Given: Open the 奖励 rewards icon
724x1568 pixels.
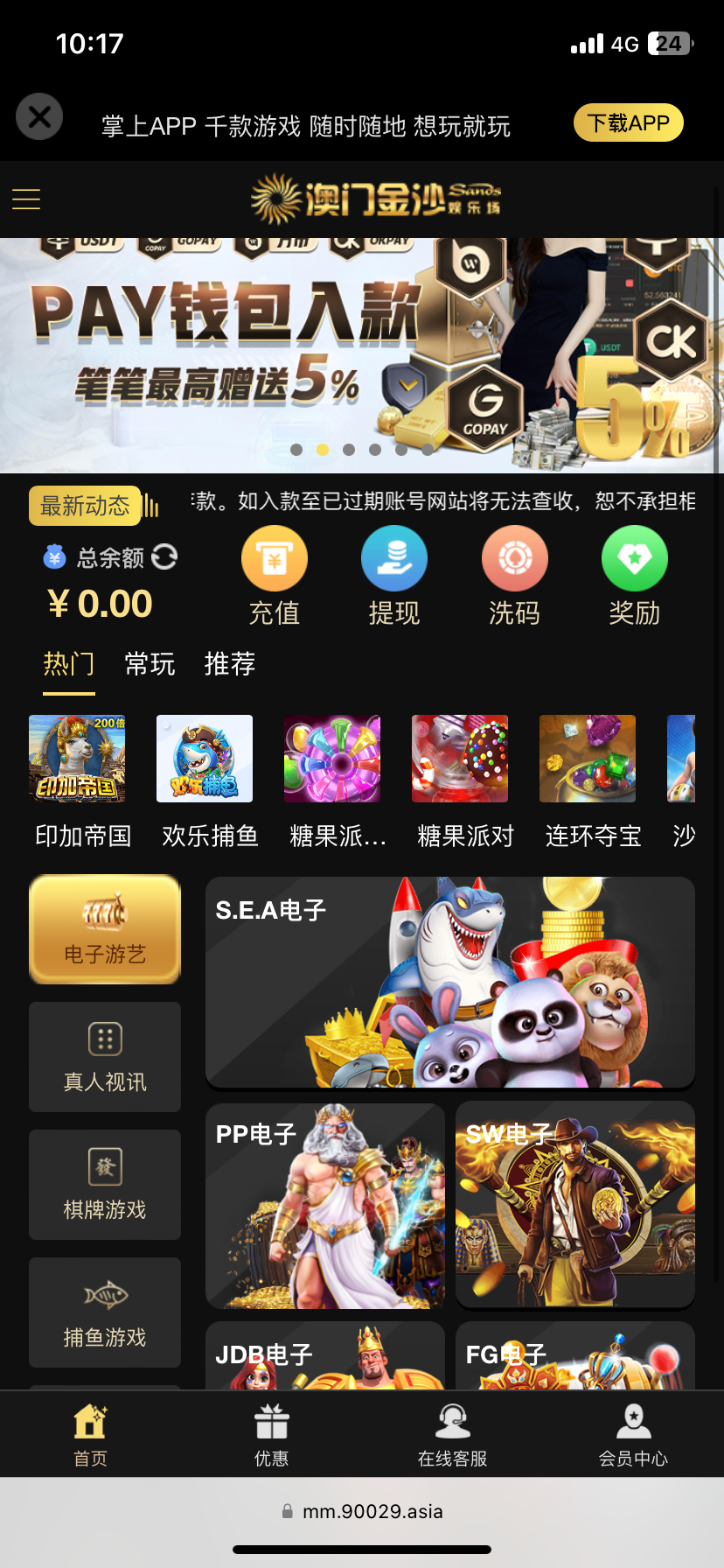Looking at the screenshot, I should click(634, 557).
